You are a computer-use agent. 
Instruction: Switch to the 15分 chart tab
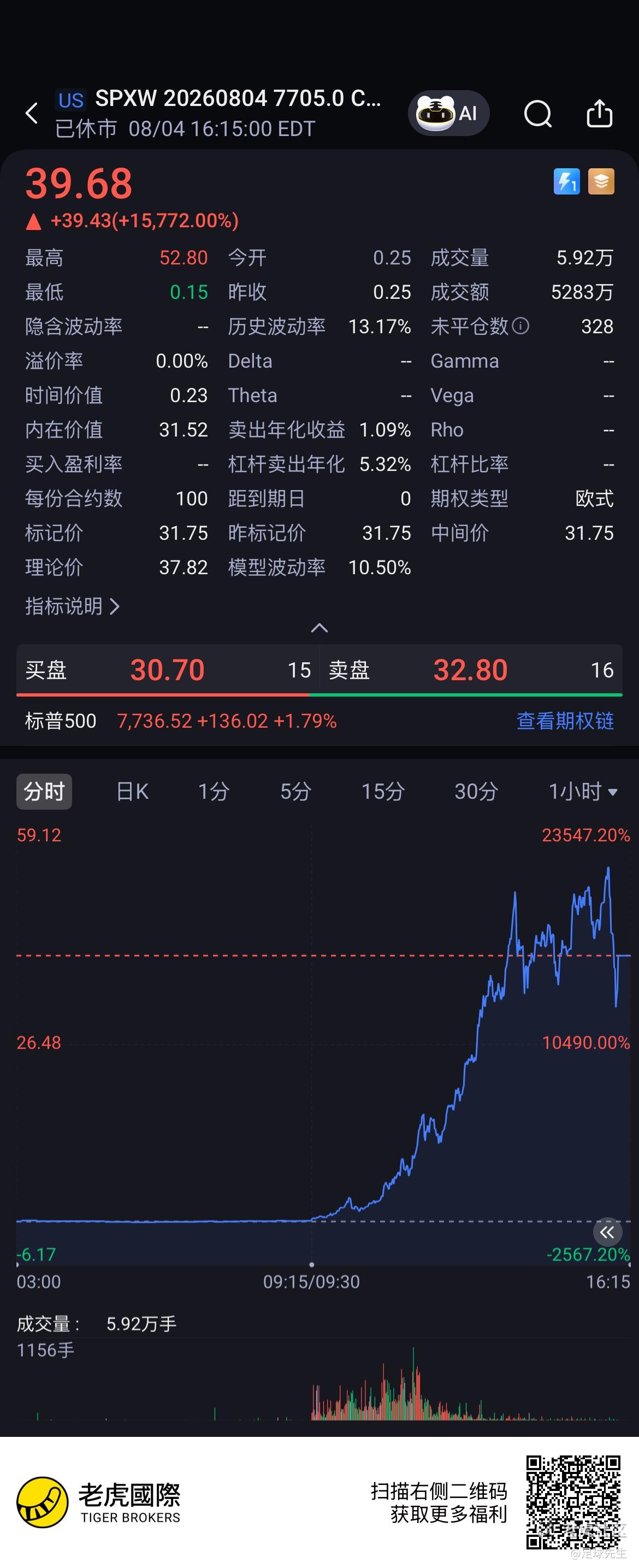pyautogui.click(x=383, y=791)
